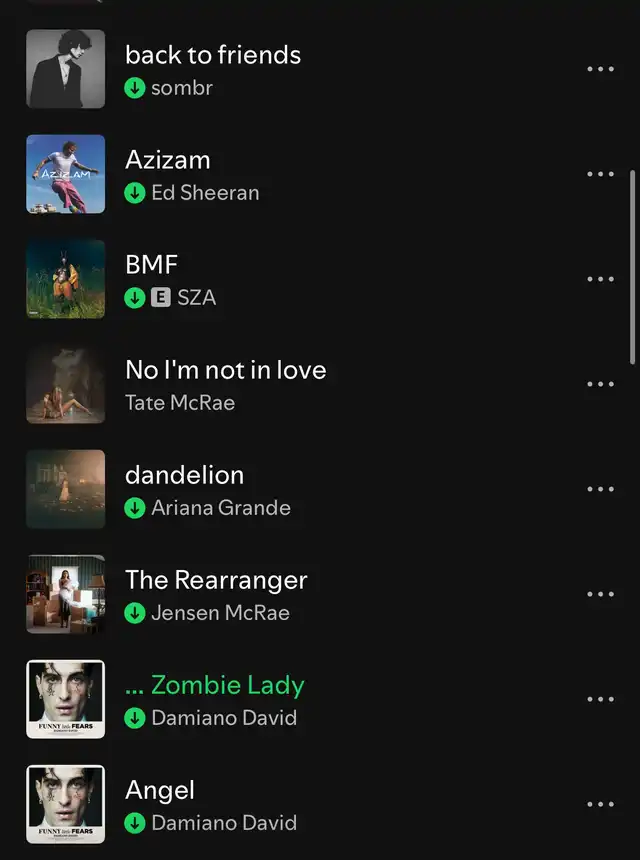
Task: Play Angel by Damiano David
Action: coord(160,791)
